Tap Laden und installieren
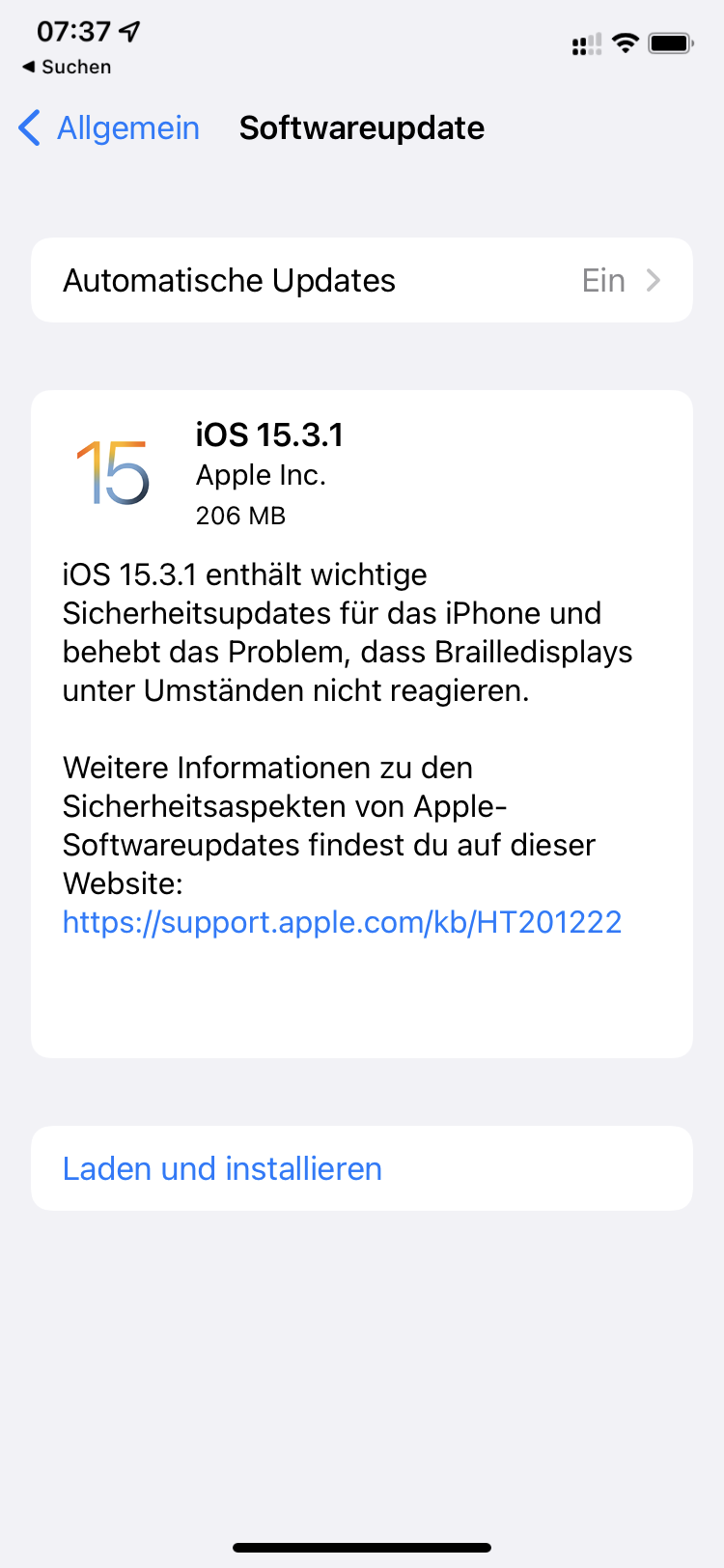The image size is (724, 1568). point(223,1168)
